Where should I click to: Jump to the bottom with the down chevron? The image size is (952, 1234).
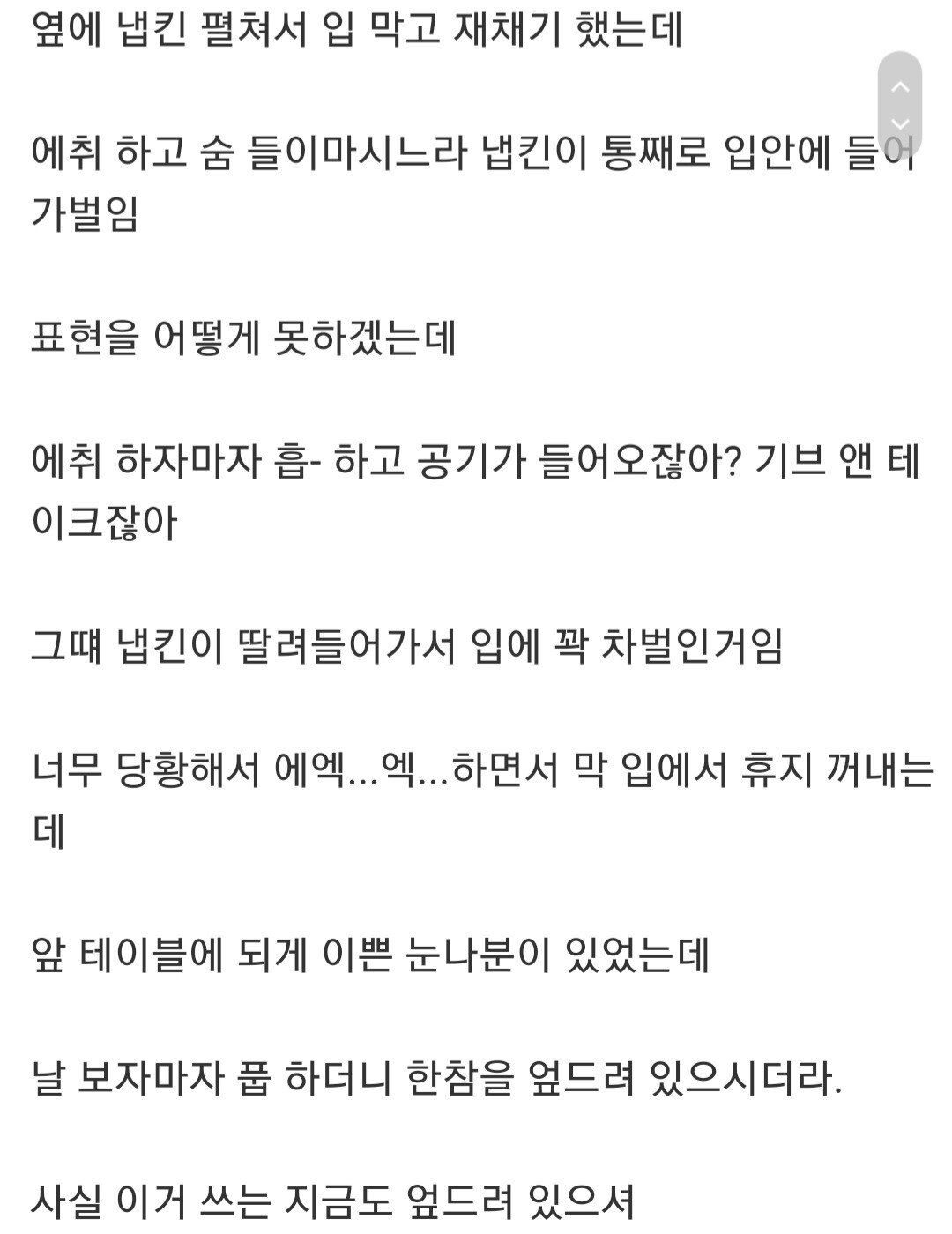[900, 123]
